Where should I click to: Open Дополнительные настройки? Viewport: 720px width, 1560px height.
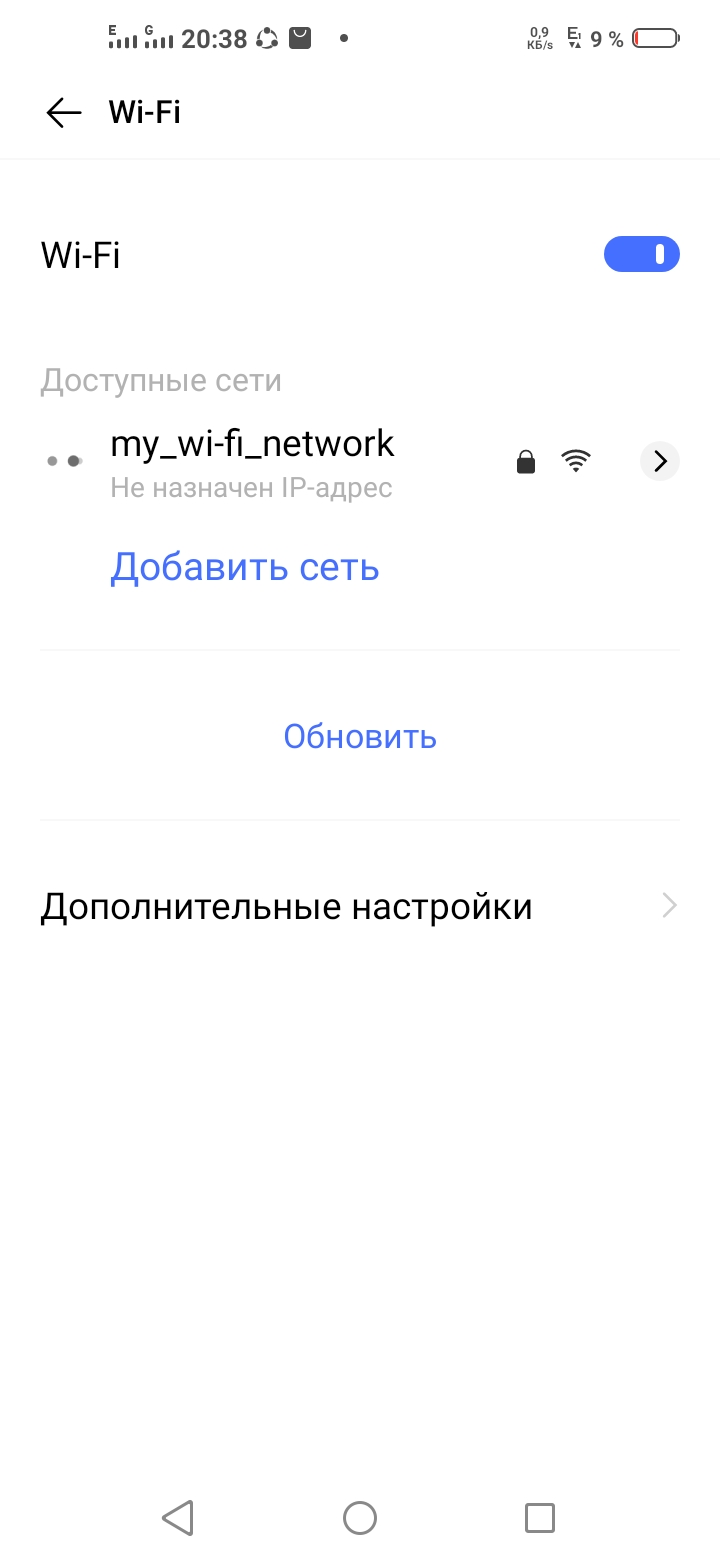[360, 906]
